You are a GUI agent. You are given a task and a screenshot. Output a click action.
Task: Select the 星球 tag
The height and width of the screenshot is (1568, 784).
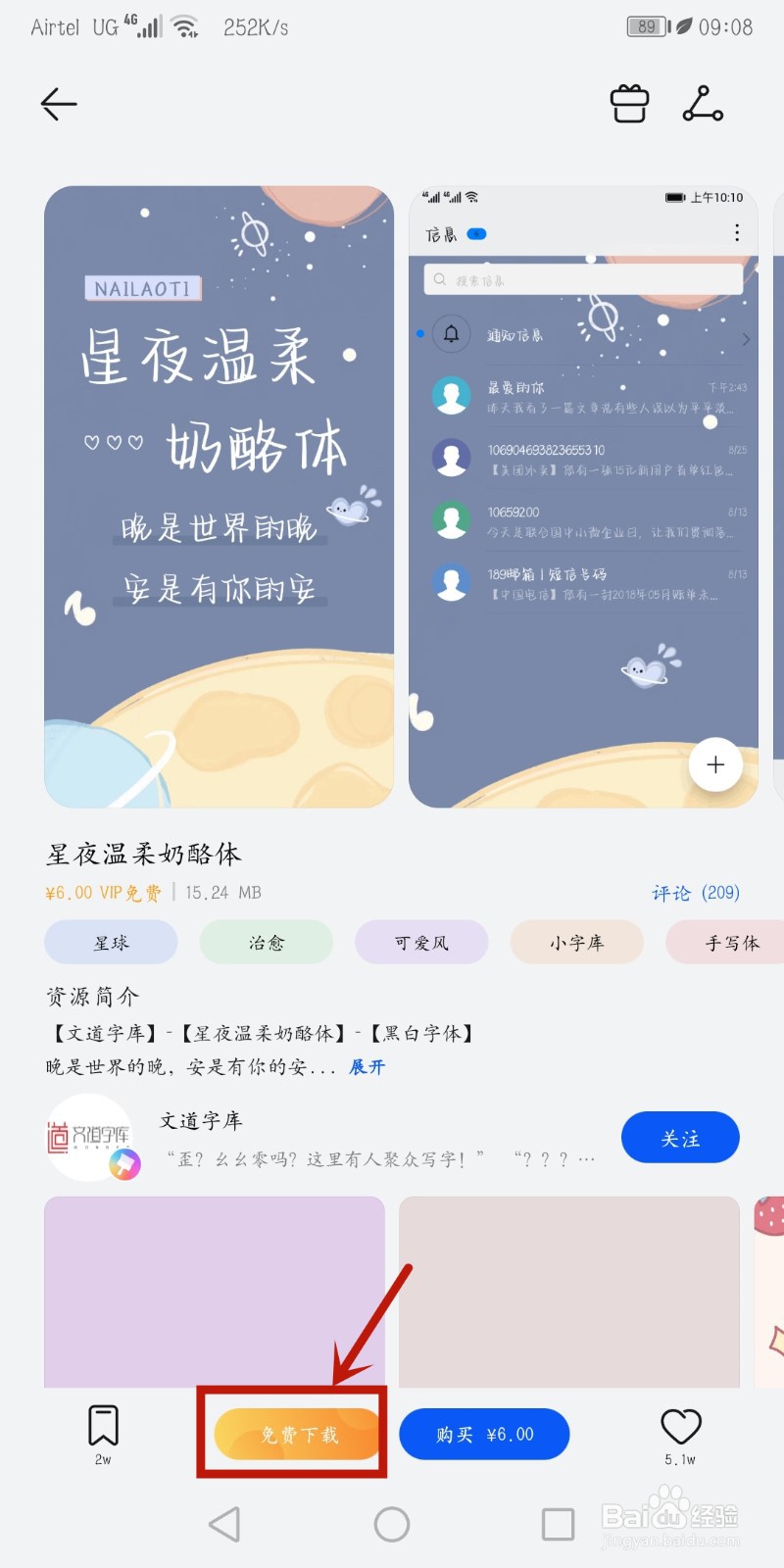(110, 942)
